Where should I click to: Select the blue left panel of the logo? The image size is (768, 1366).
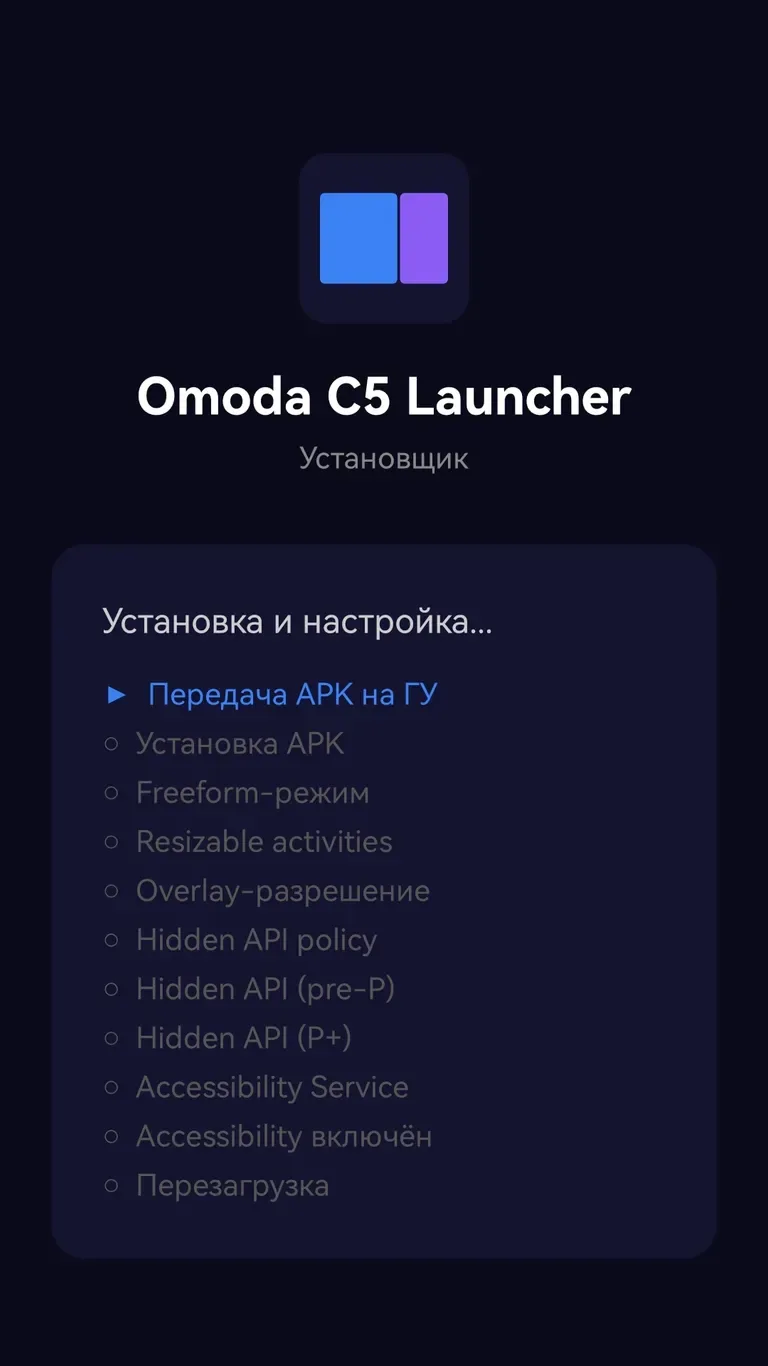[357, 239]
